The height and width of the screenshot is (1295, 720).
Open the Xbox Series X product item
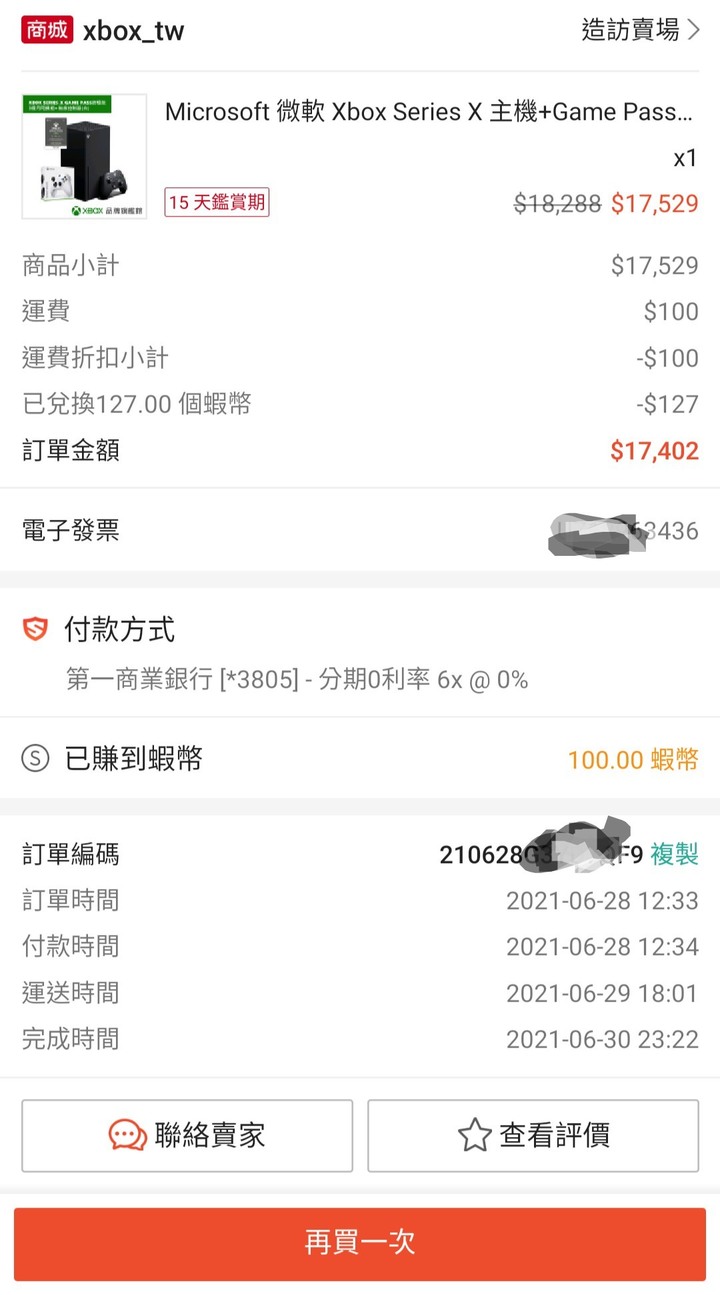click(360, 156)
